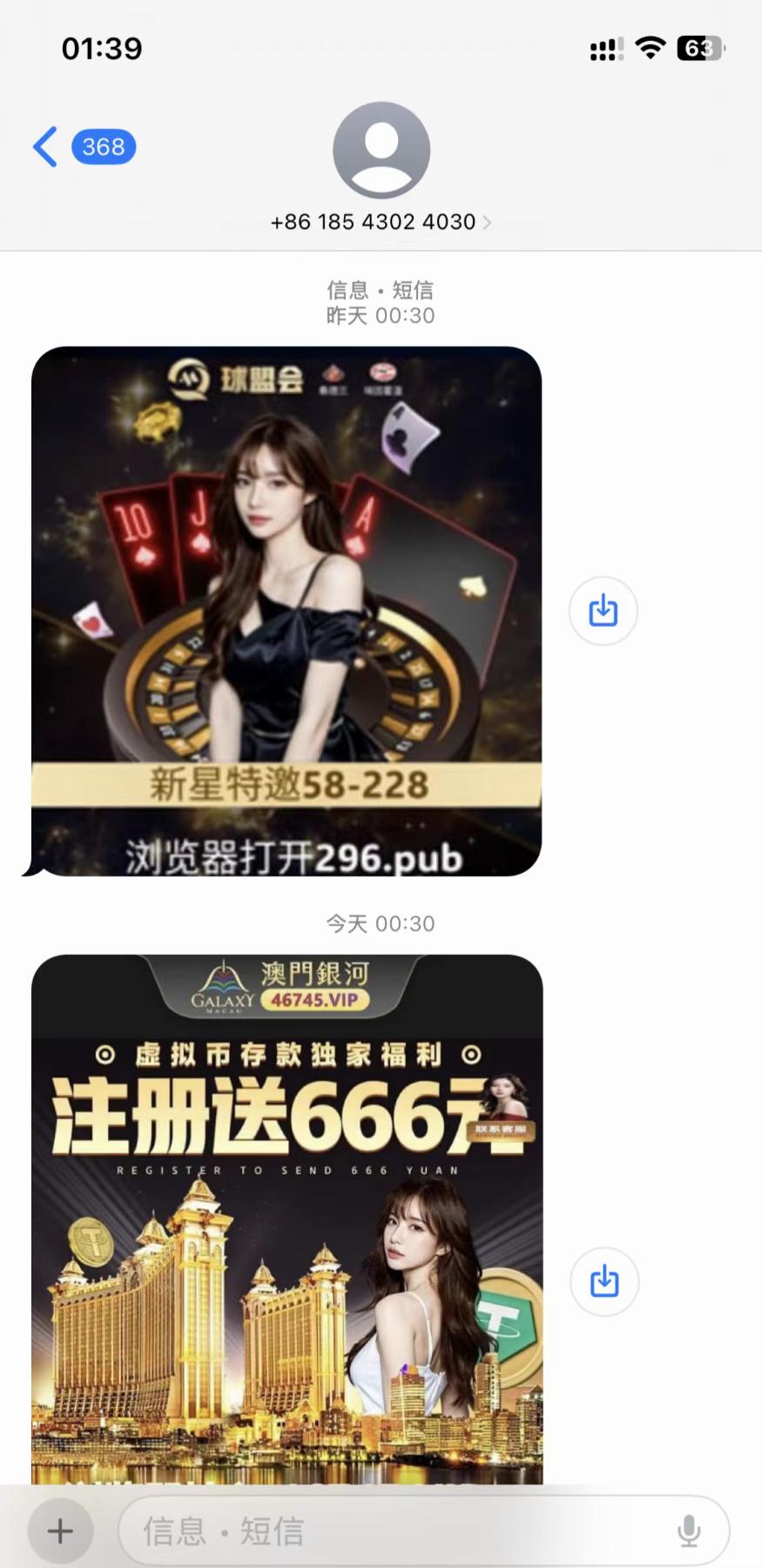The width and height of the screenshot is (762, 1568).
Task: Open the 澳門銀河 image message
Action: pyautogui.click(x=287, y=1219)
